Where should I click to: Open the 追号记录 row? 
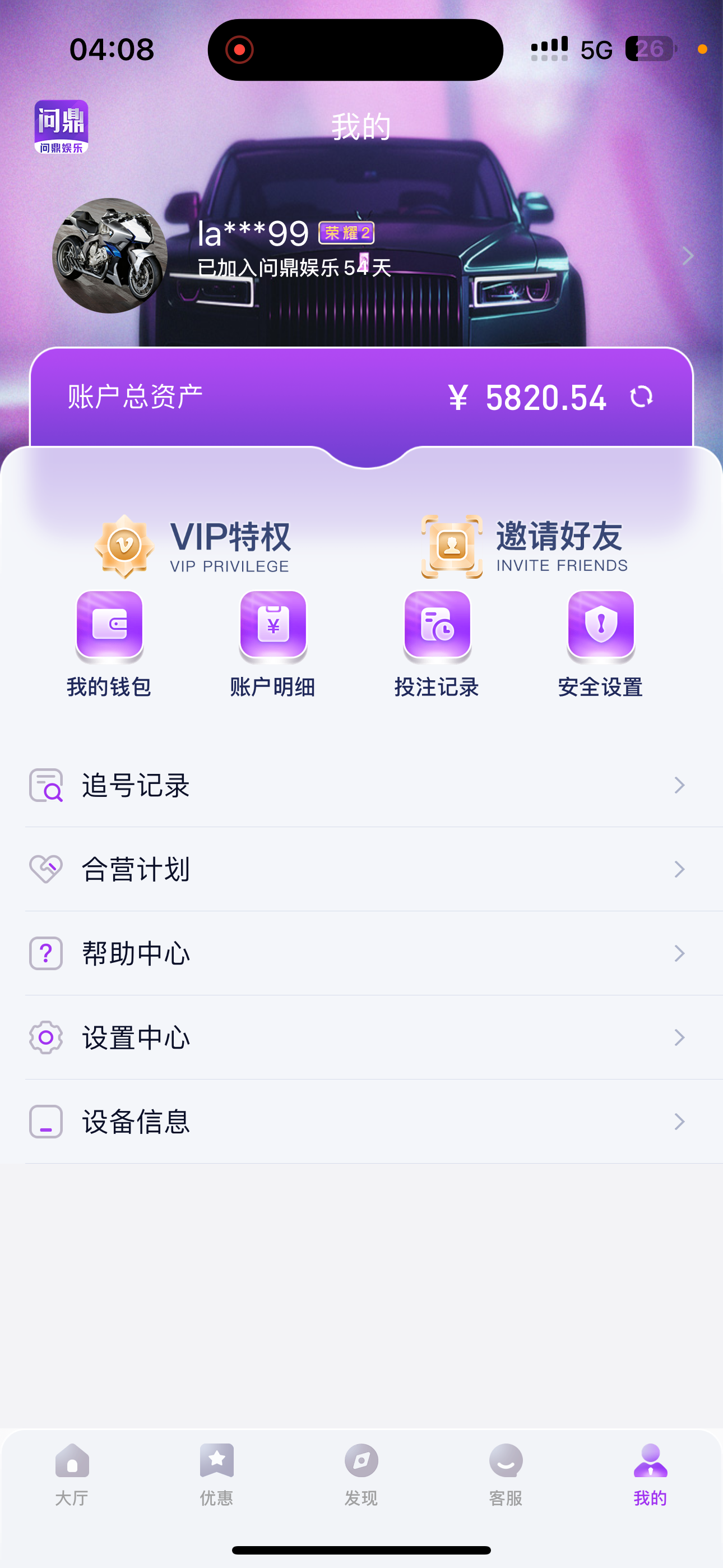click(361, 785)
